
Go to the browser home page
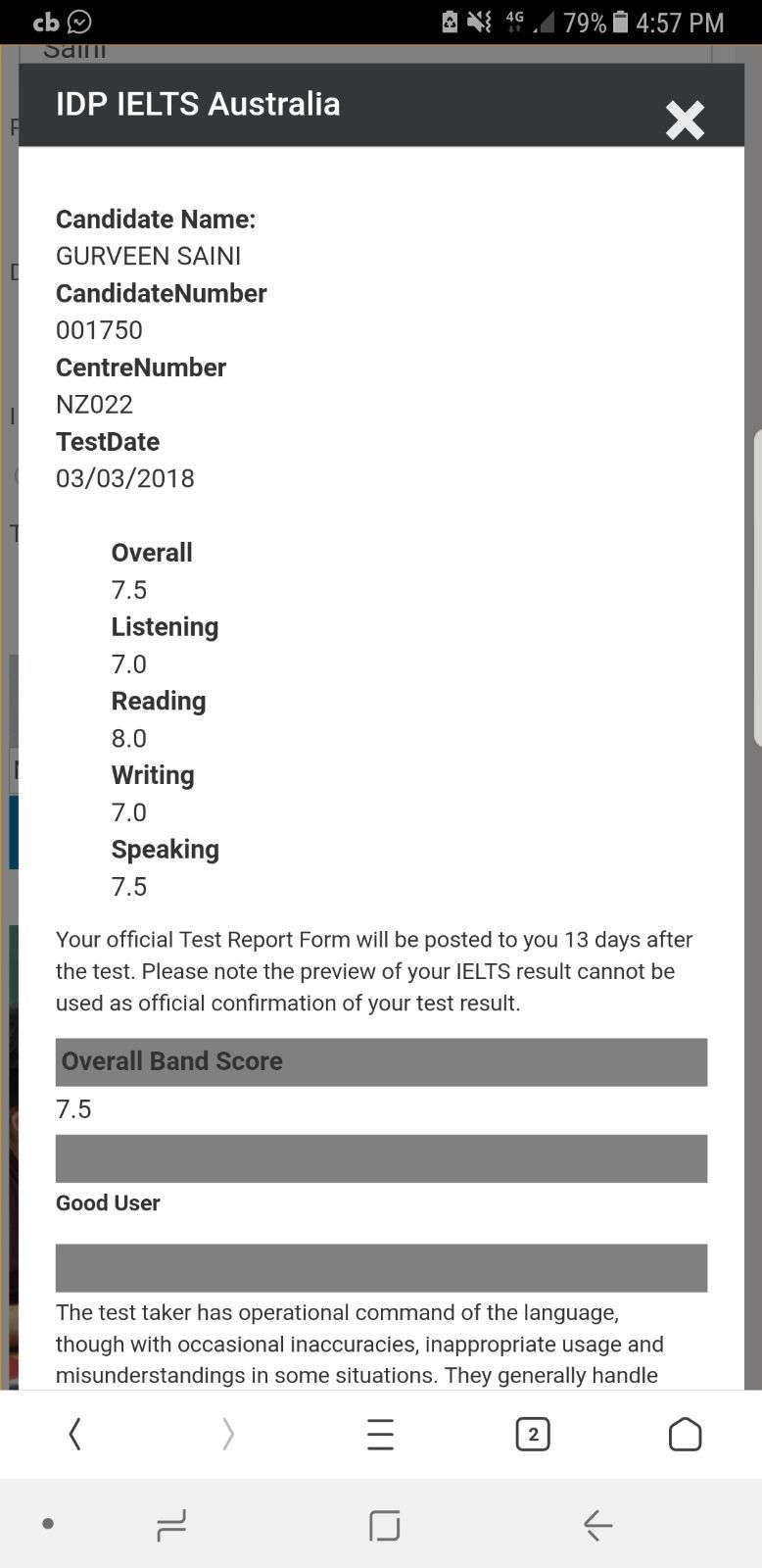tap(685, 1435)
